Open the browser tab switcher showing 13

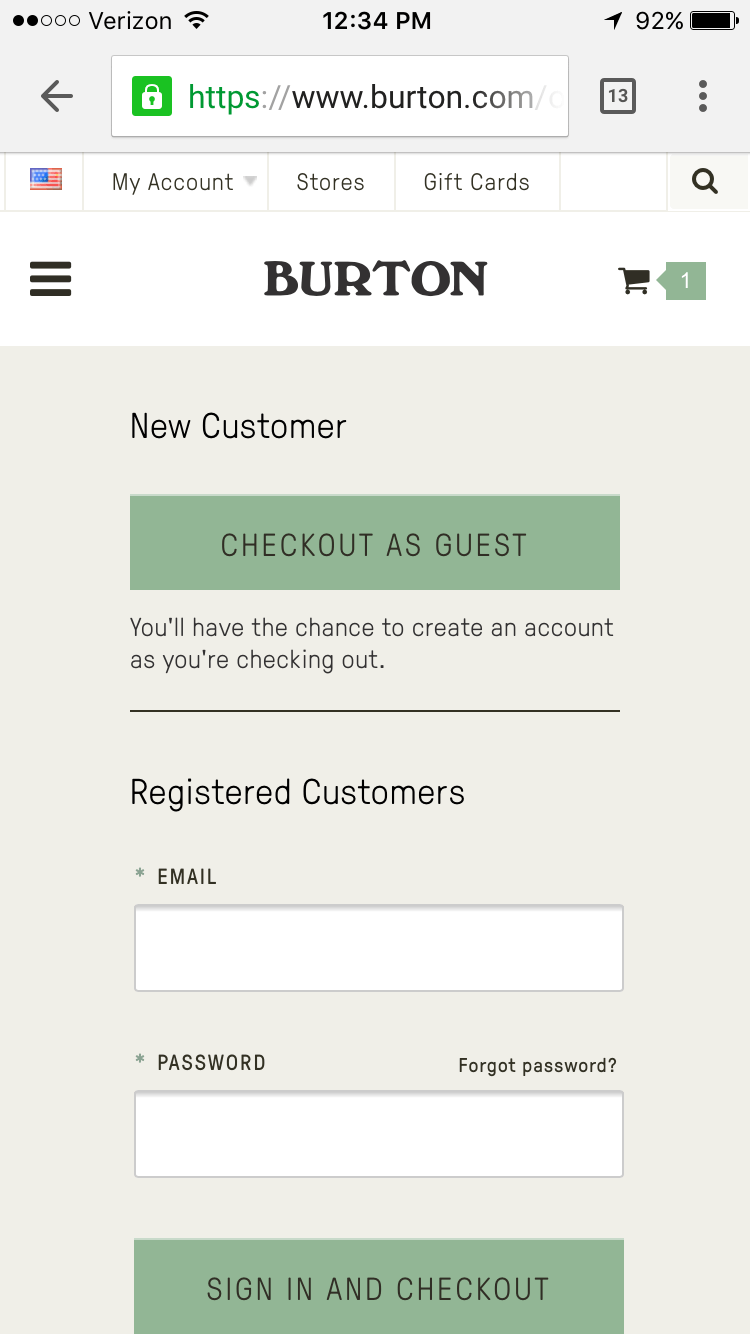pos(617,96)
